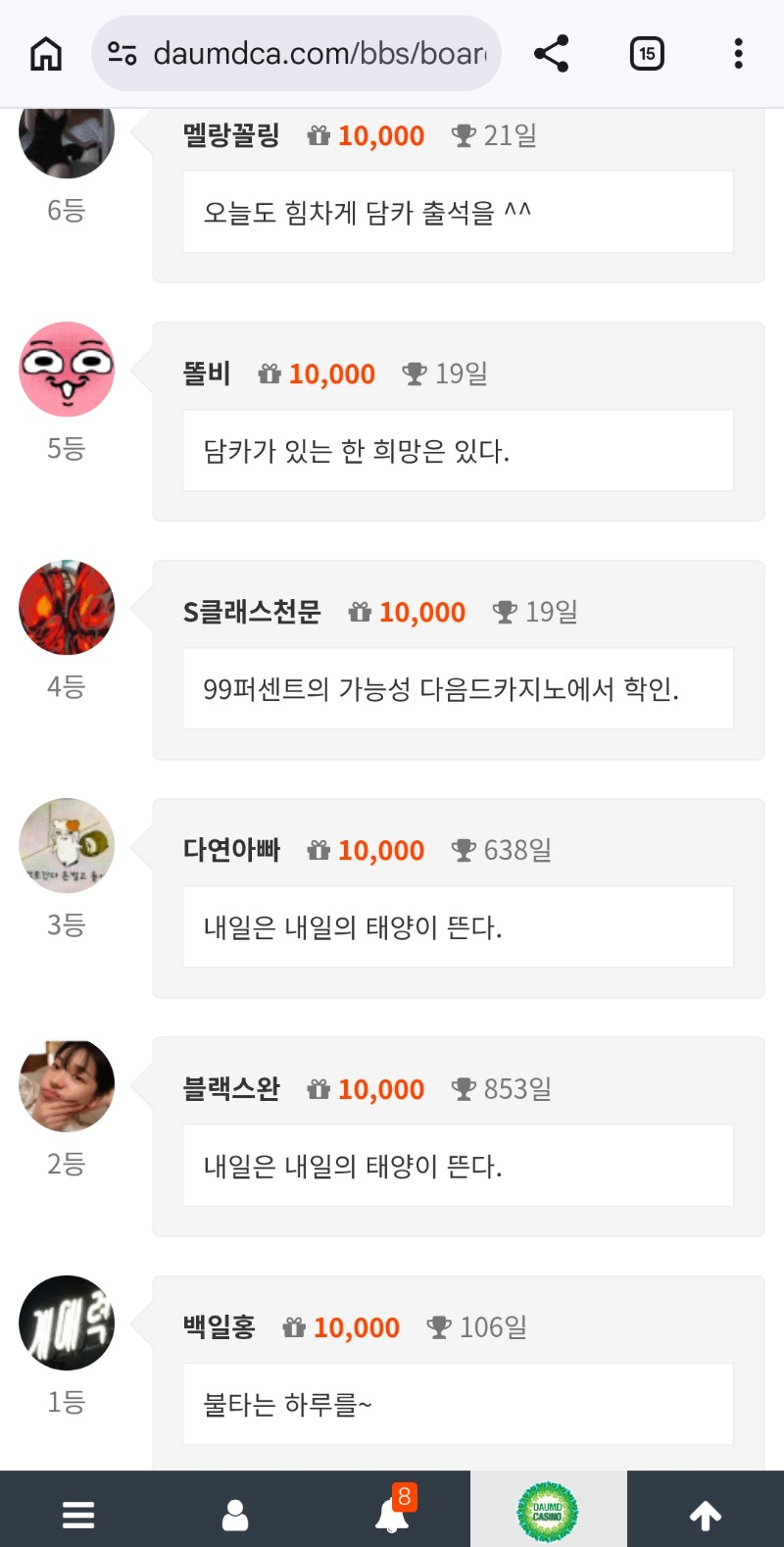784x1547 pixels.
Task: Open 블랙스완's avatar
Action: coord(67,1085)
